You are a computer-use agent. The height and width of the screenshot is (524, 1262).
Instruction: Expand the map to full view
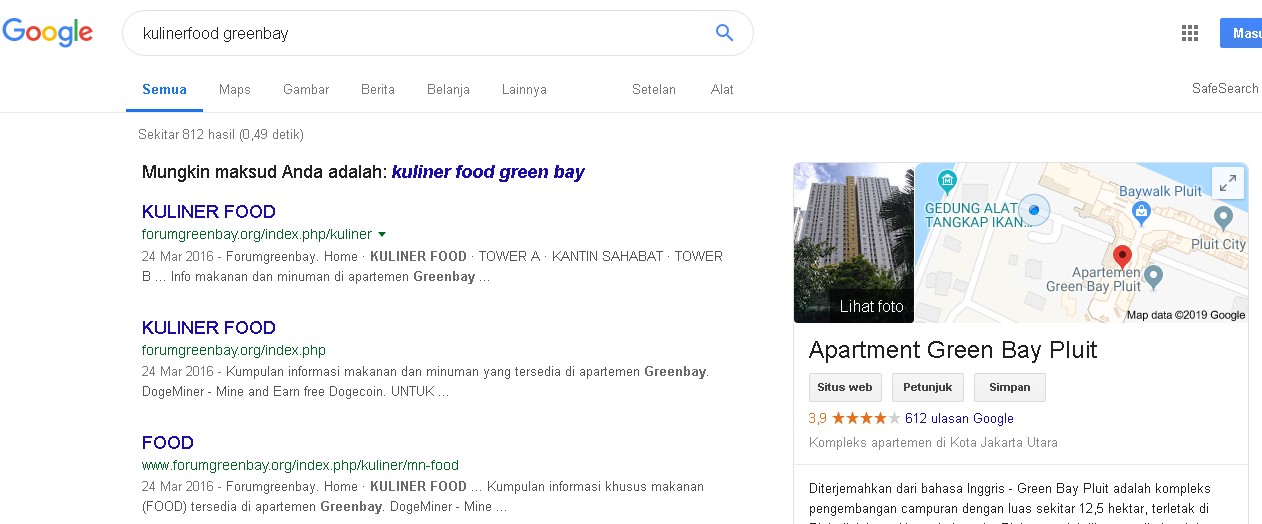click(x=1227, y=183)
